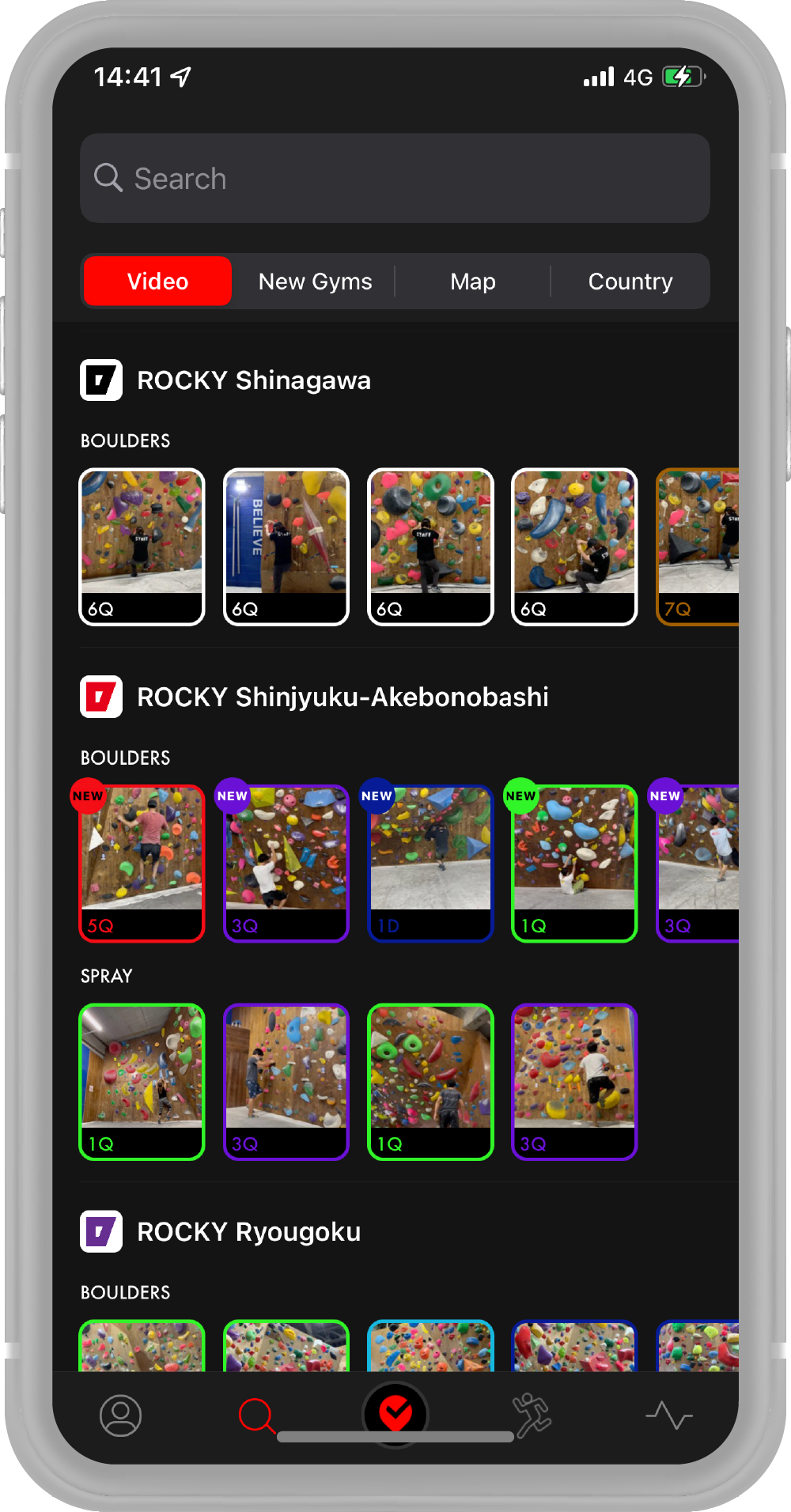The width and height of the screenshot is (791, 1512).
Task: Open the red check center button
Action: pos(395,1414)
